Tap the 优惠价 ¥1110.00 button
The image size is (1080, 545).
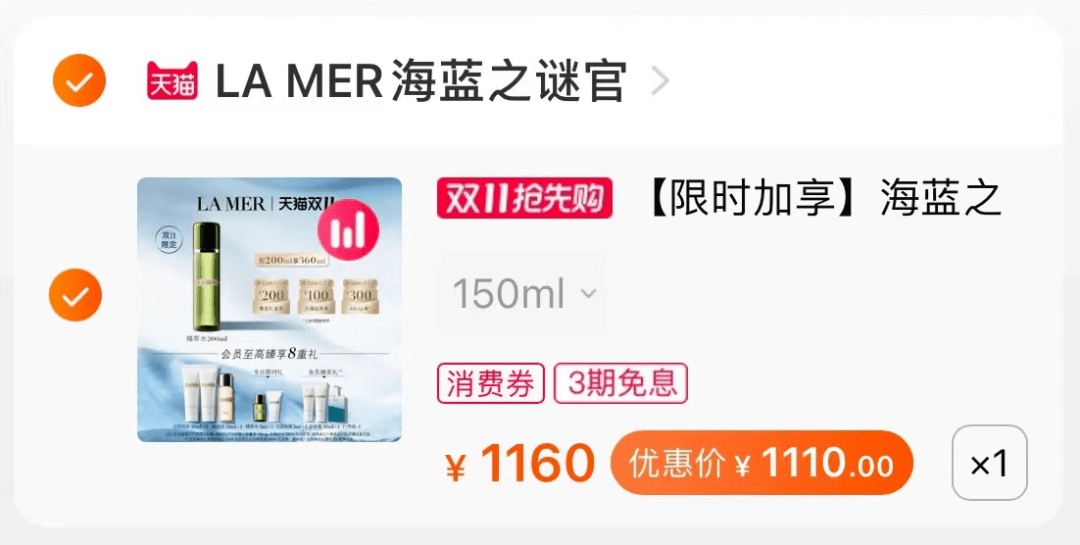(762, 464)
